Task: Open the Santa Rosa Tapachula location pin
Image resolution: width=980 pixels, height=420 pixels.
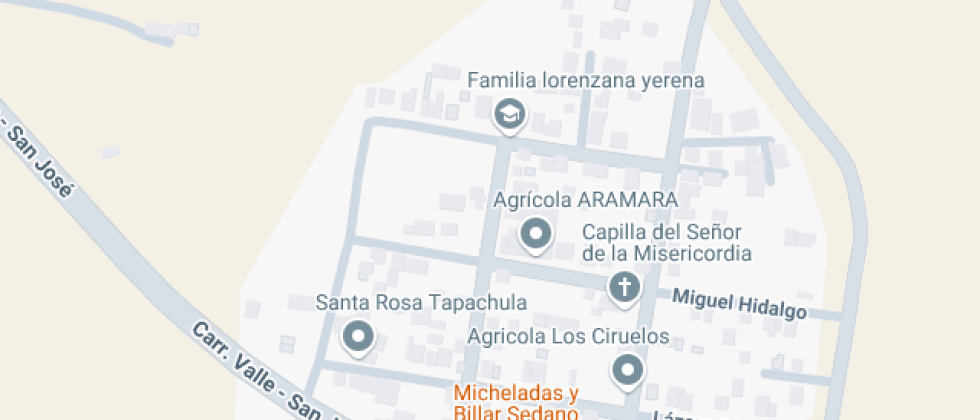Action: point(357,337)
